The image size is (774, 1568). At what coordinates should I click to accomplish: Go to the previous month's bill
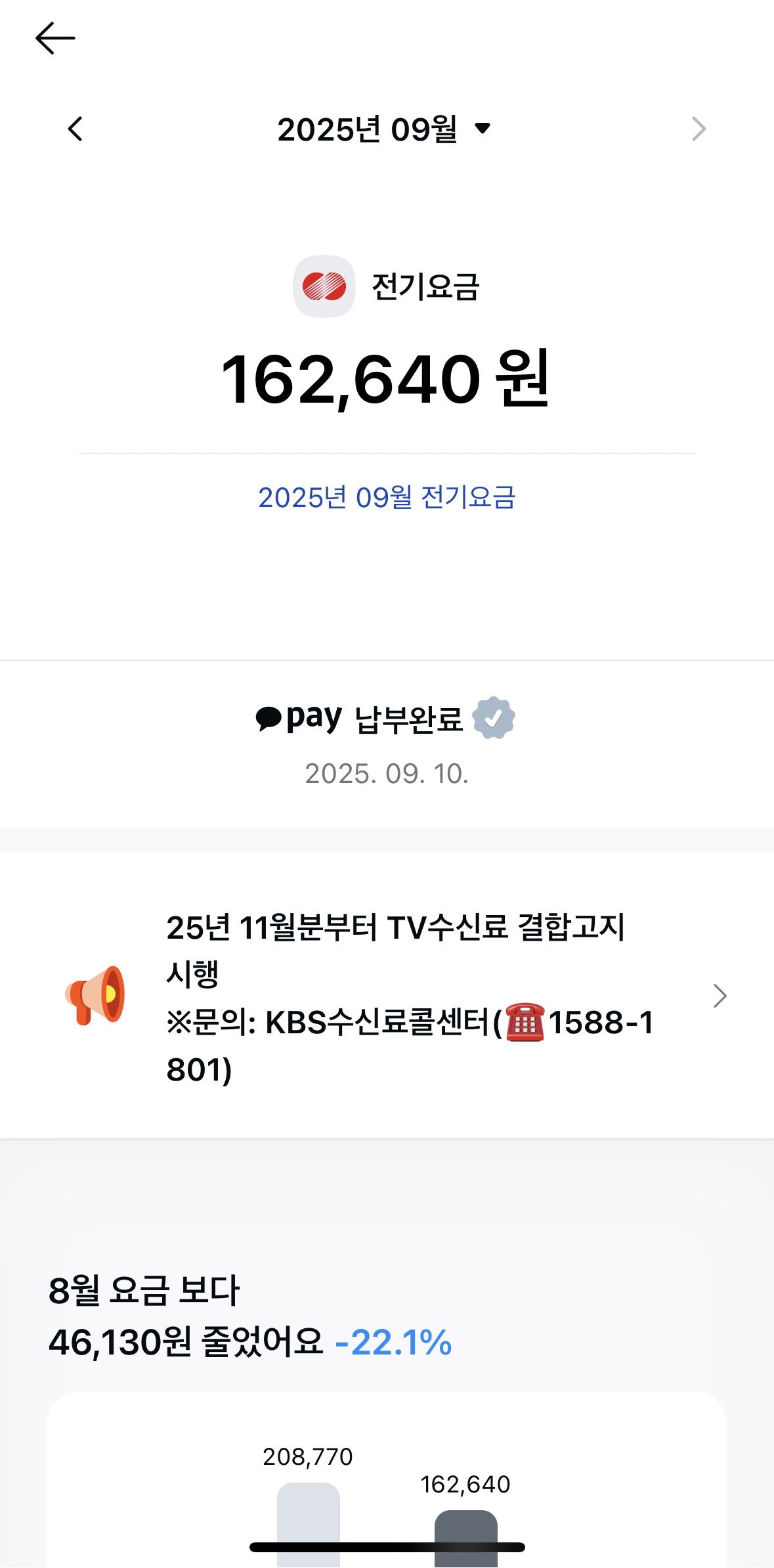click(x=75, y=129)
